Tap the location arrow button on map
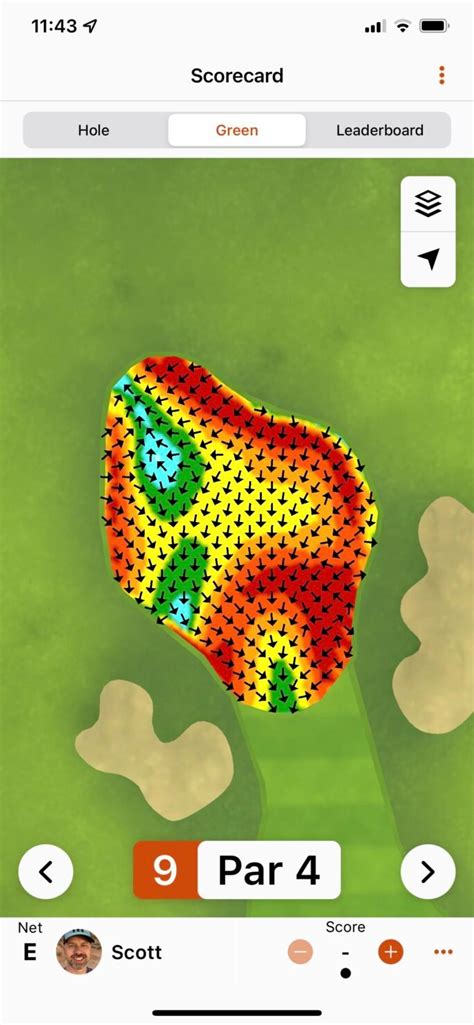The height and width of the screenshot is (1025, 474). [428, 260]
